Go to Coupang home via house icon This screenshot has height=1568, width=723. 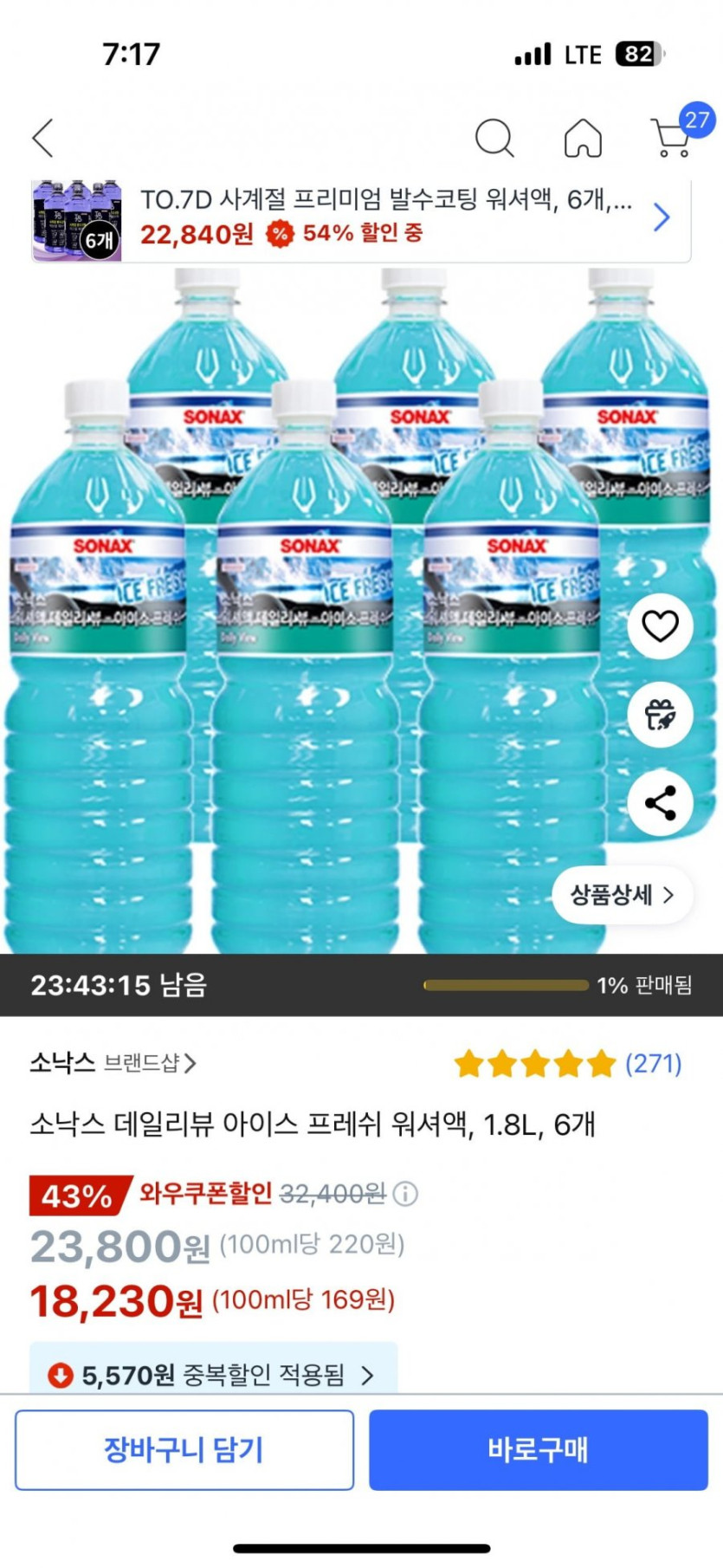tap(583, 138)
